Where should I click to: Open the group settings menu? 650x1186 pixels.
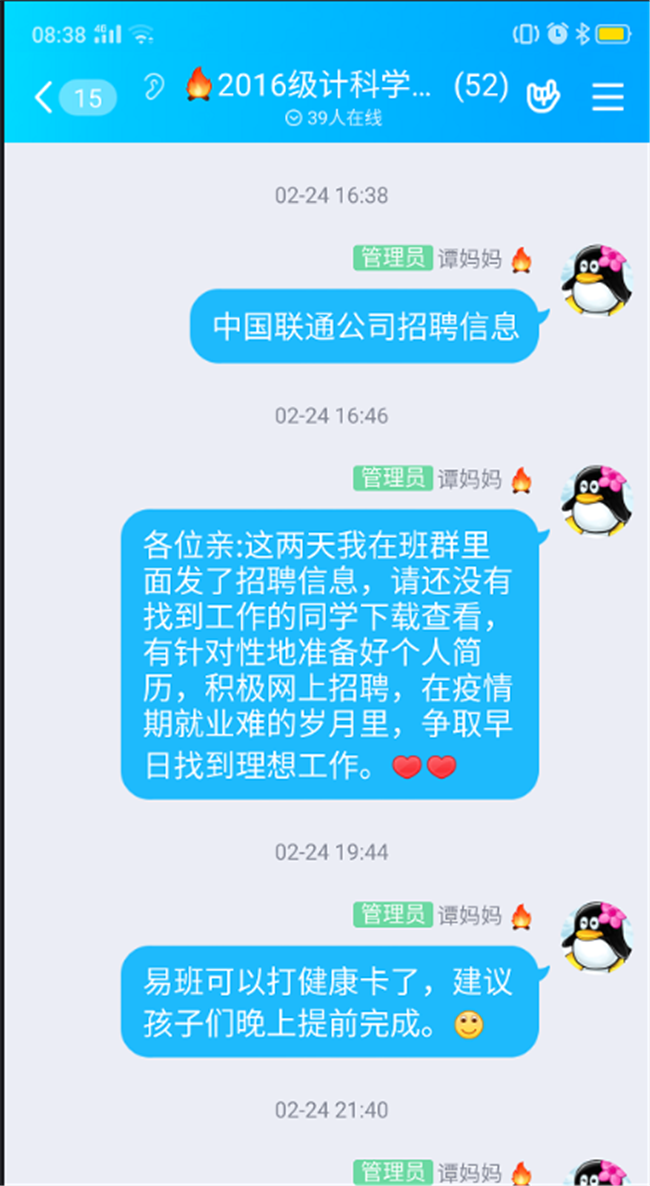pyautogui.click(x=608, y=96)
